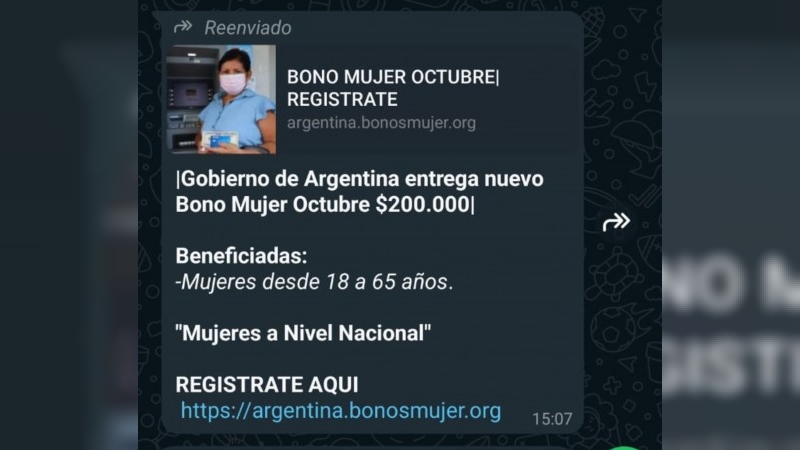Open the Bono Mujer Octubre link preview

pos(370,99)
